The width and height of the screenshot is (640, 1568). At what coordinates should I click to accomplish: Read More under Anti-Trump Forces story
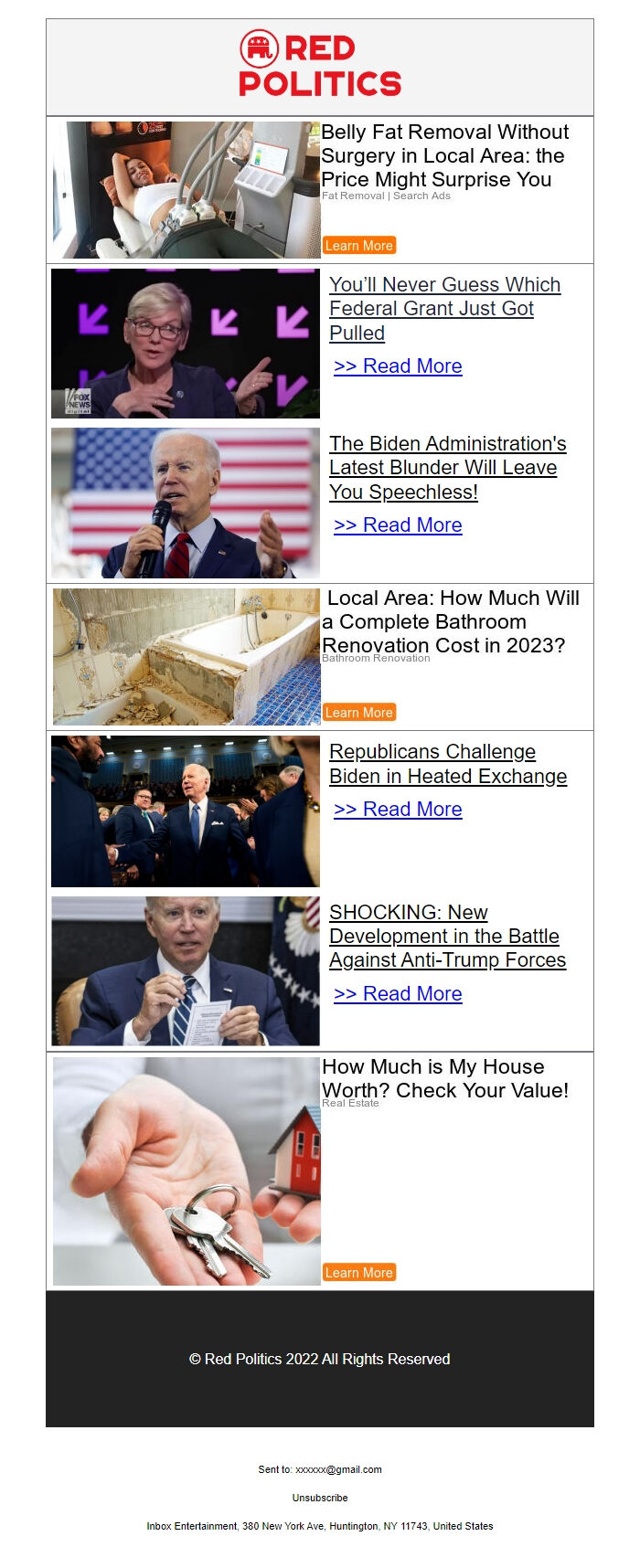398,993
